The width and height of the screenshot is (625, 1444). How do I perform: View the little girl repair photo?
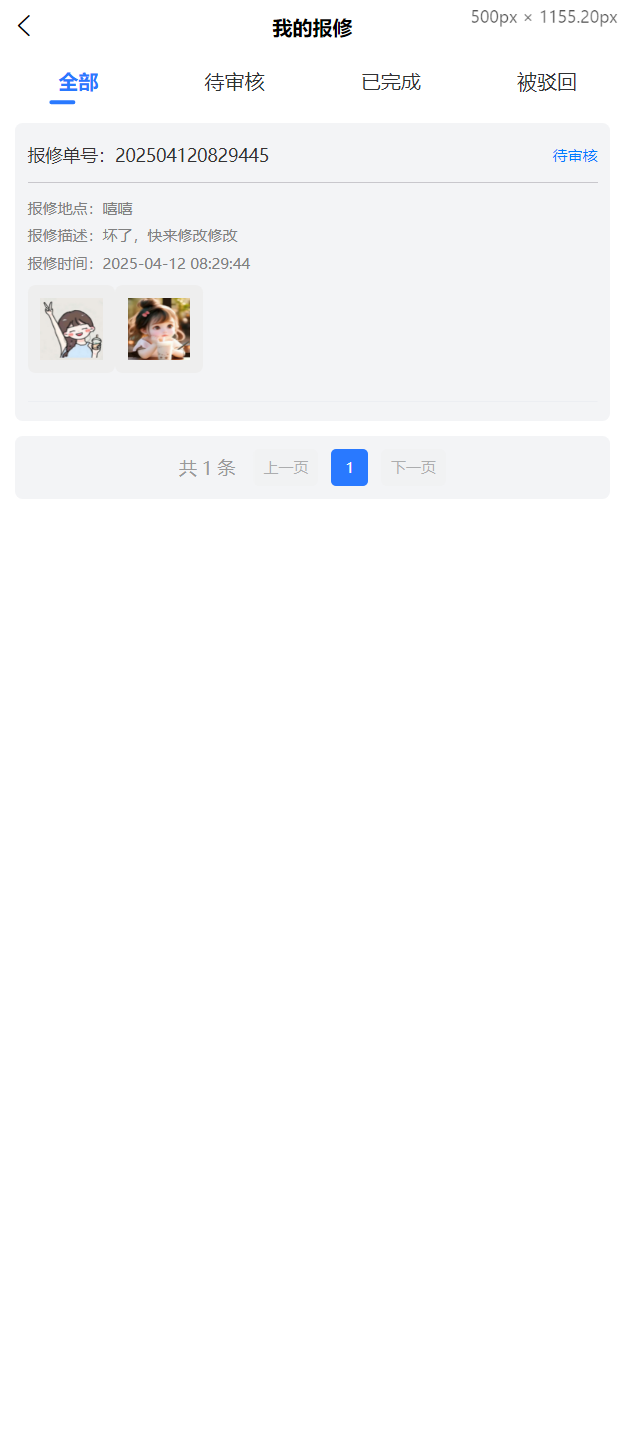pos(159,329)
